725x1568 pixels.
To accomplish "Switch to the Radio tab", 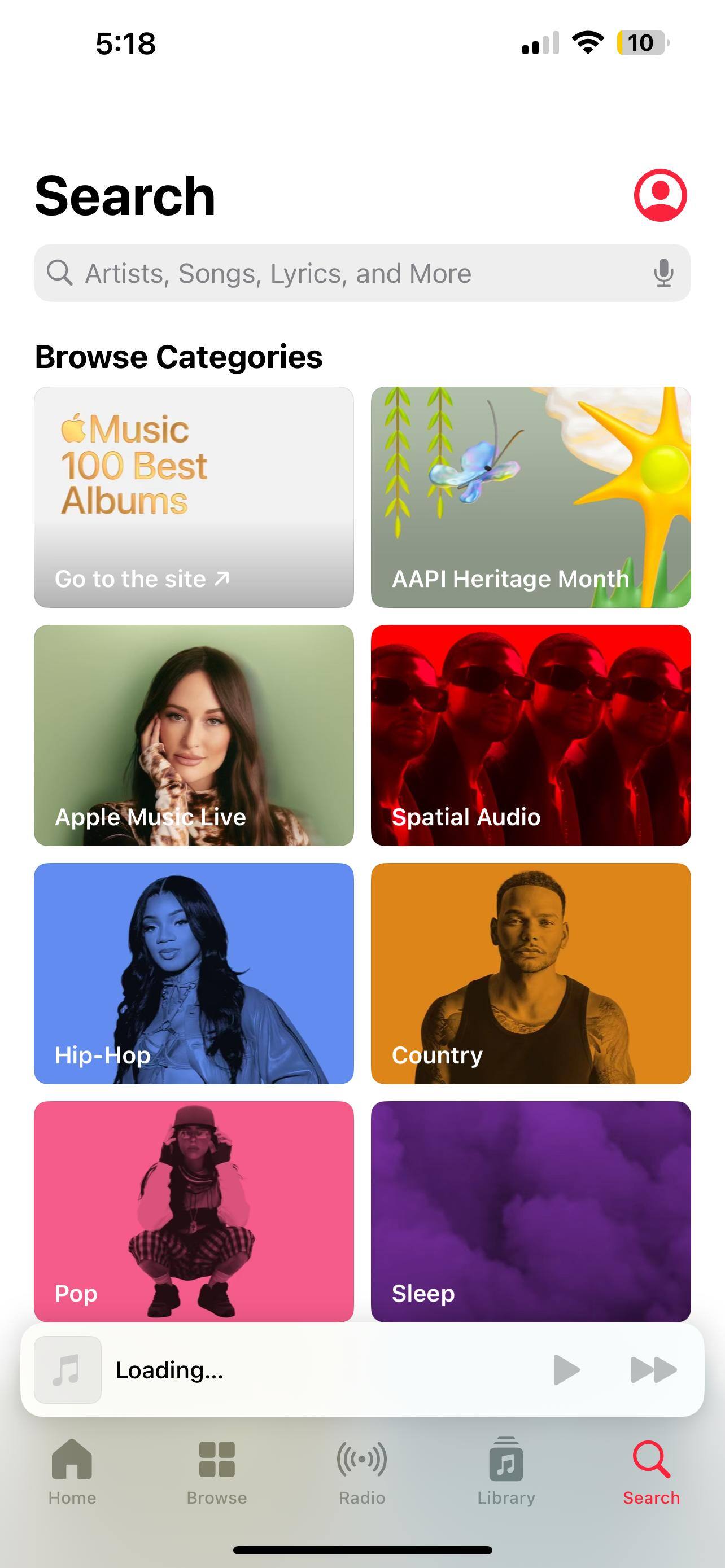I will click(361, 1470).
